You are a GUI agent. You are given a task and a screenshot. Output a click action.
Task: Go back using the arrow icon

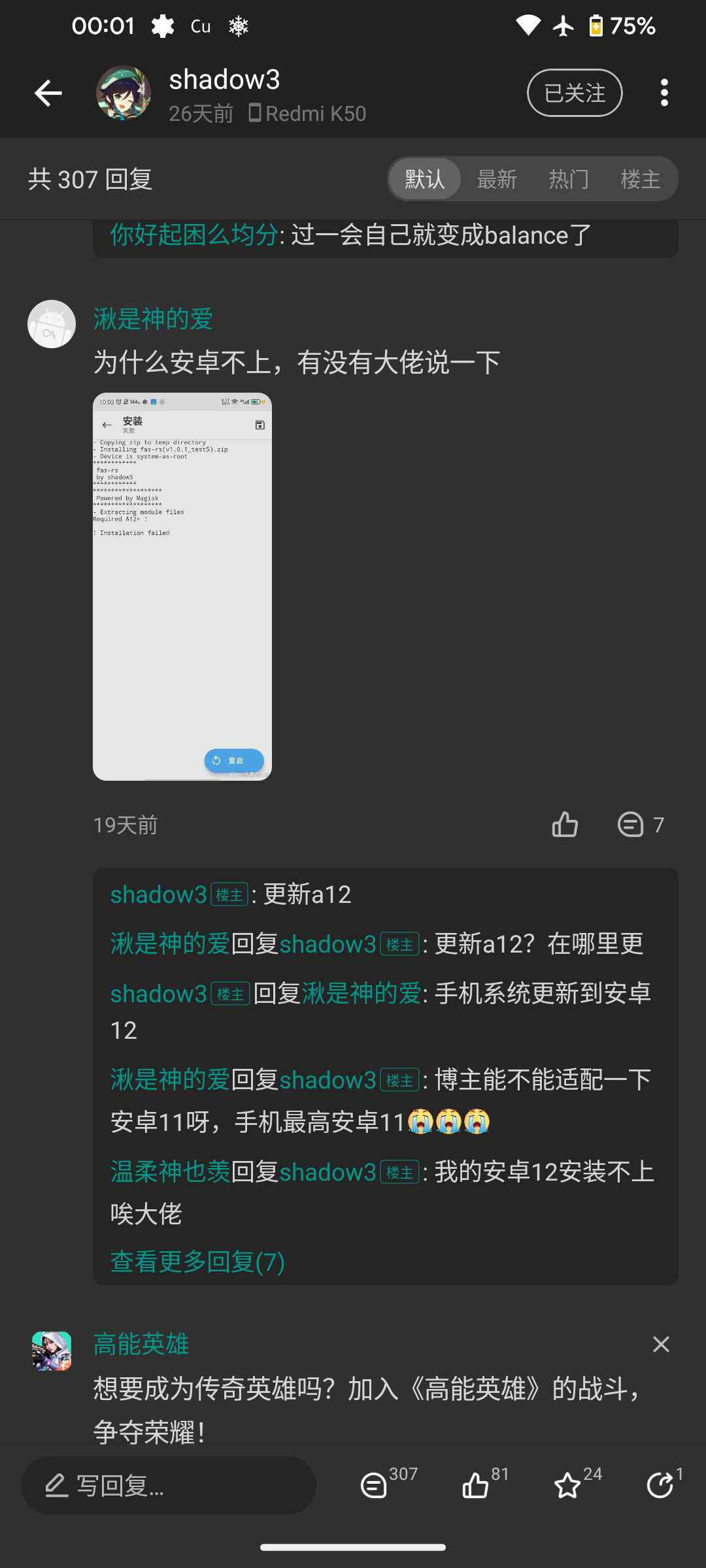coord(48,93)
